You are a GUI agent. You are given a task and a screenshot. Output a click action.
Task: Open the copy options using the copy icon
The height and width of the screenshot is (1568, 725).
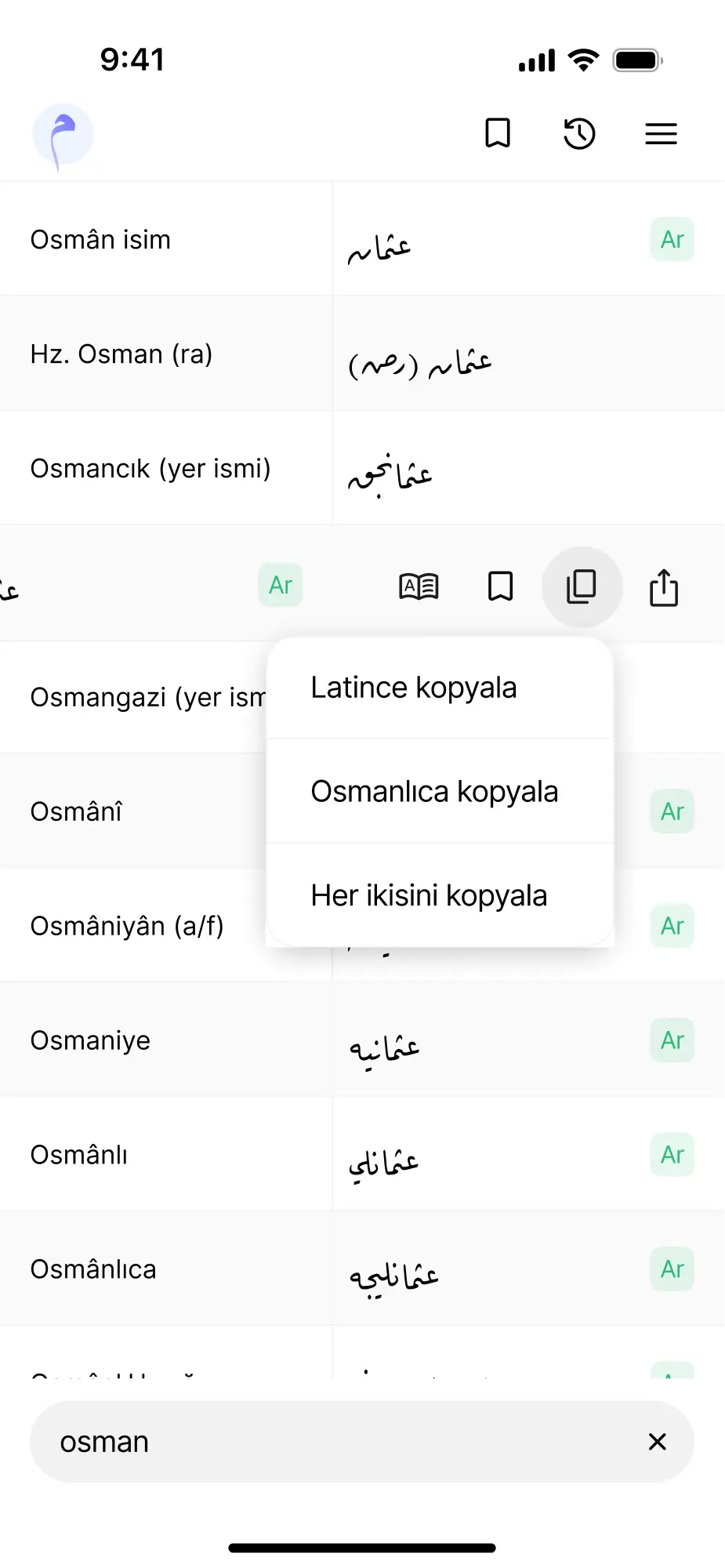[582, 586]
